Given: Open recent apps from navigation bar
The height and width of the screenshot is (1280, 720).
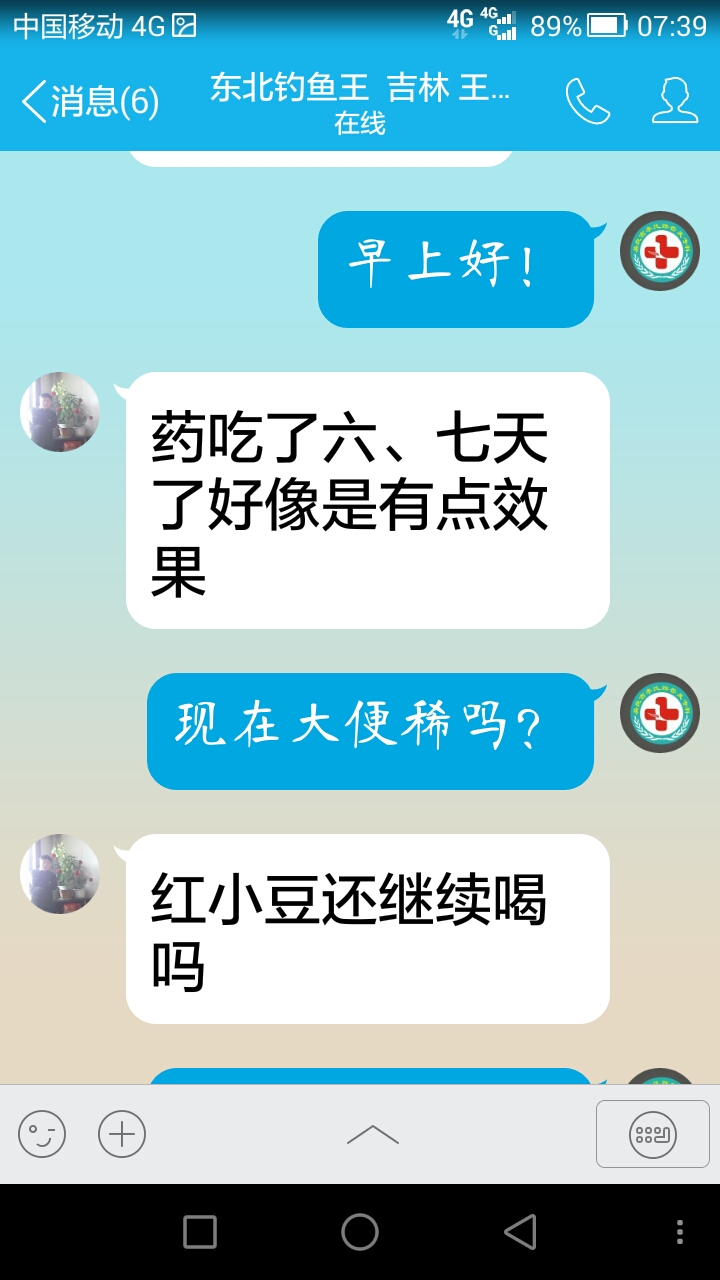Looking at the screenshot, I should click(200, 1232).
